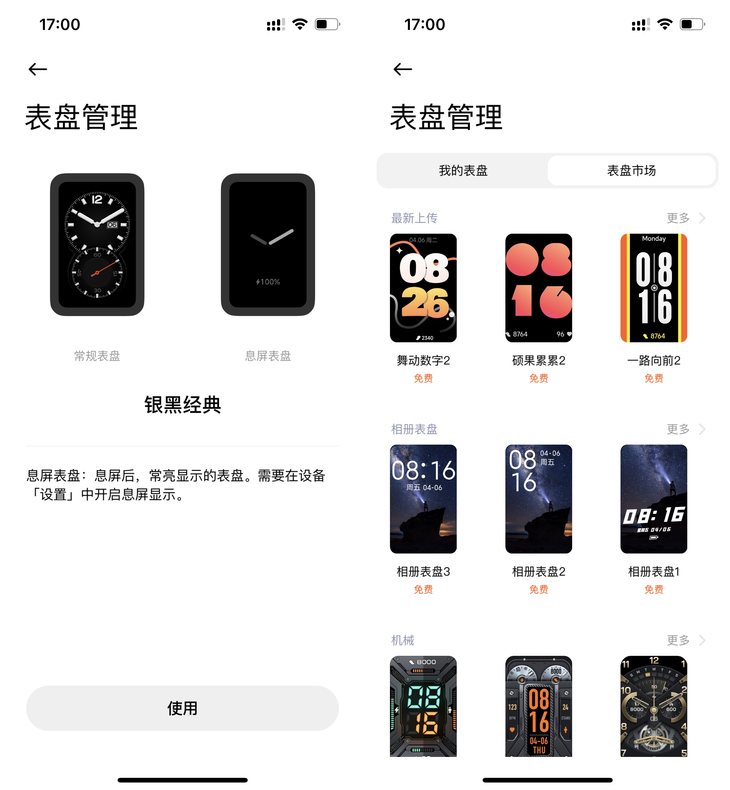Open the 硕果累累2 watch face
730x790 pixels.
click(538, 288)
